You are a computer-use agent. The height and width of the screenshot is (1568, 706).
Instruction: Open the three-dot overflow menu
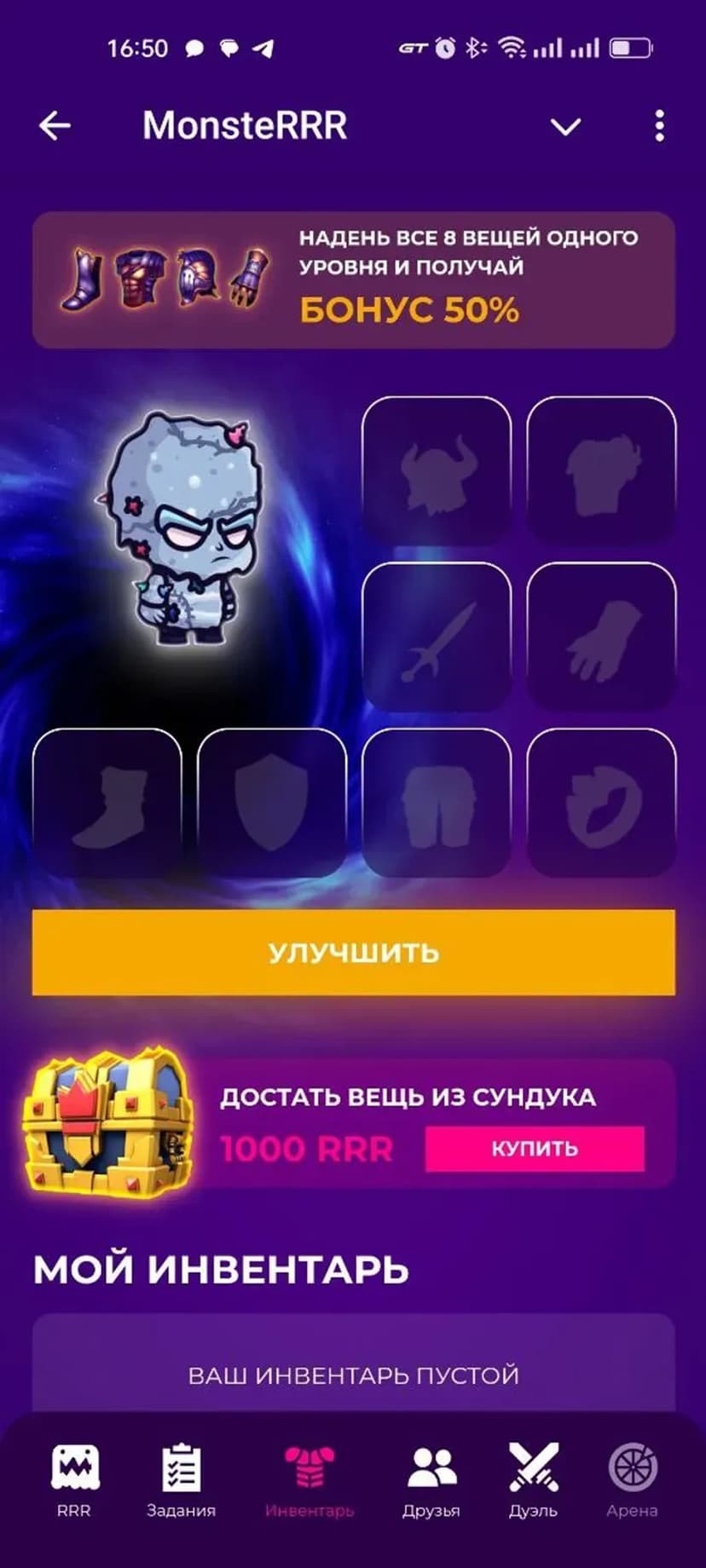coord(659,126)
